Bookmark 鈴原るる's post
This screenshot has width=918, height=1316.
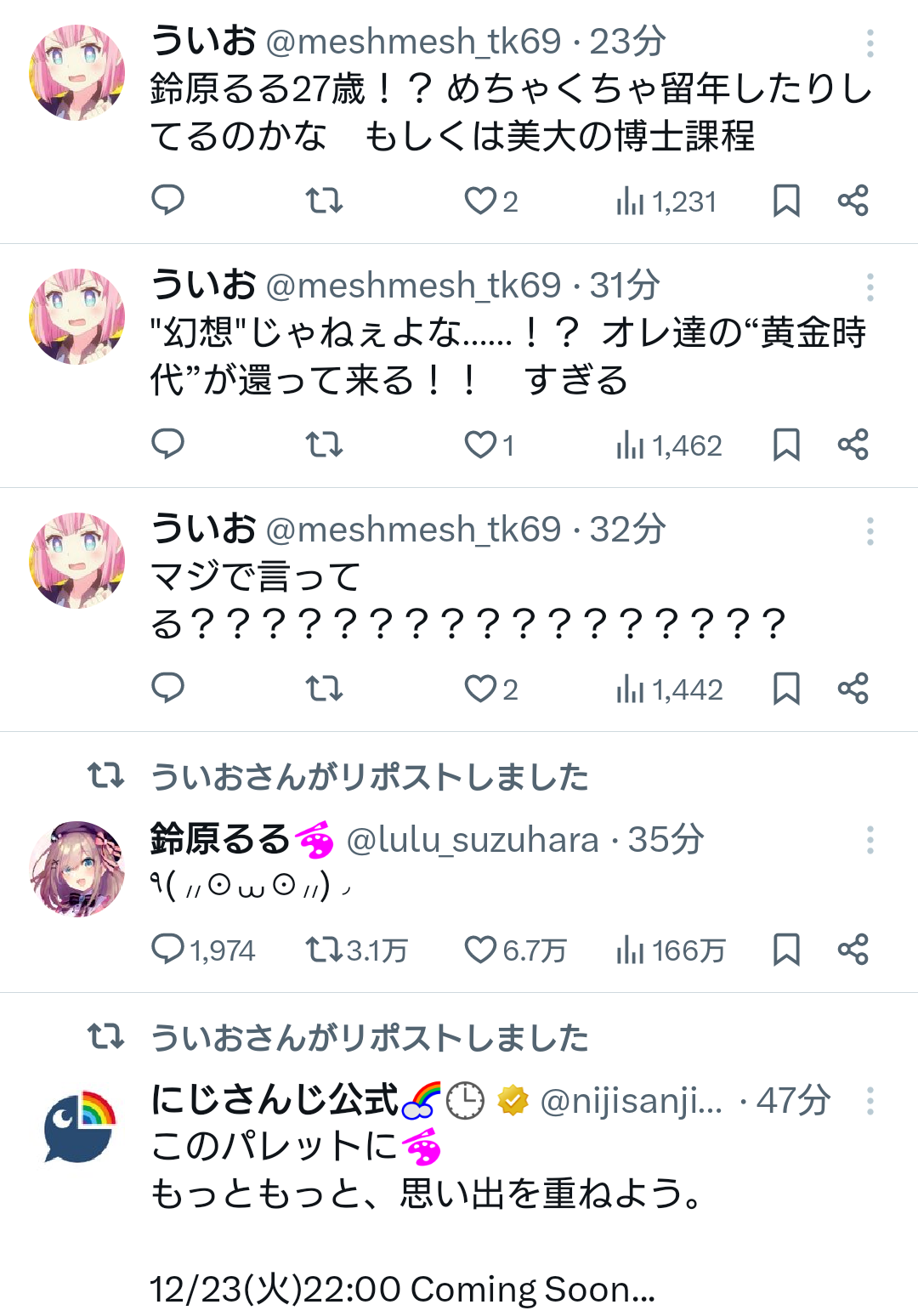786,950
